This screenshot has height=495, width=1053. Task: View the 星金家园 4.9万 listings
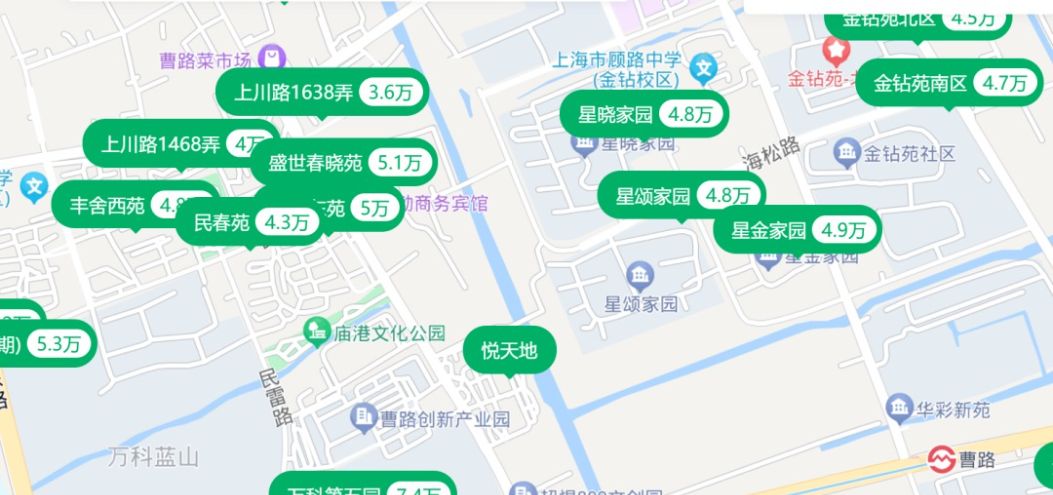tap(797, 231)
